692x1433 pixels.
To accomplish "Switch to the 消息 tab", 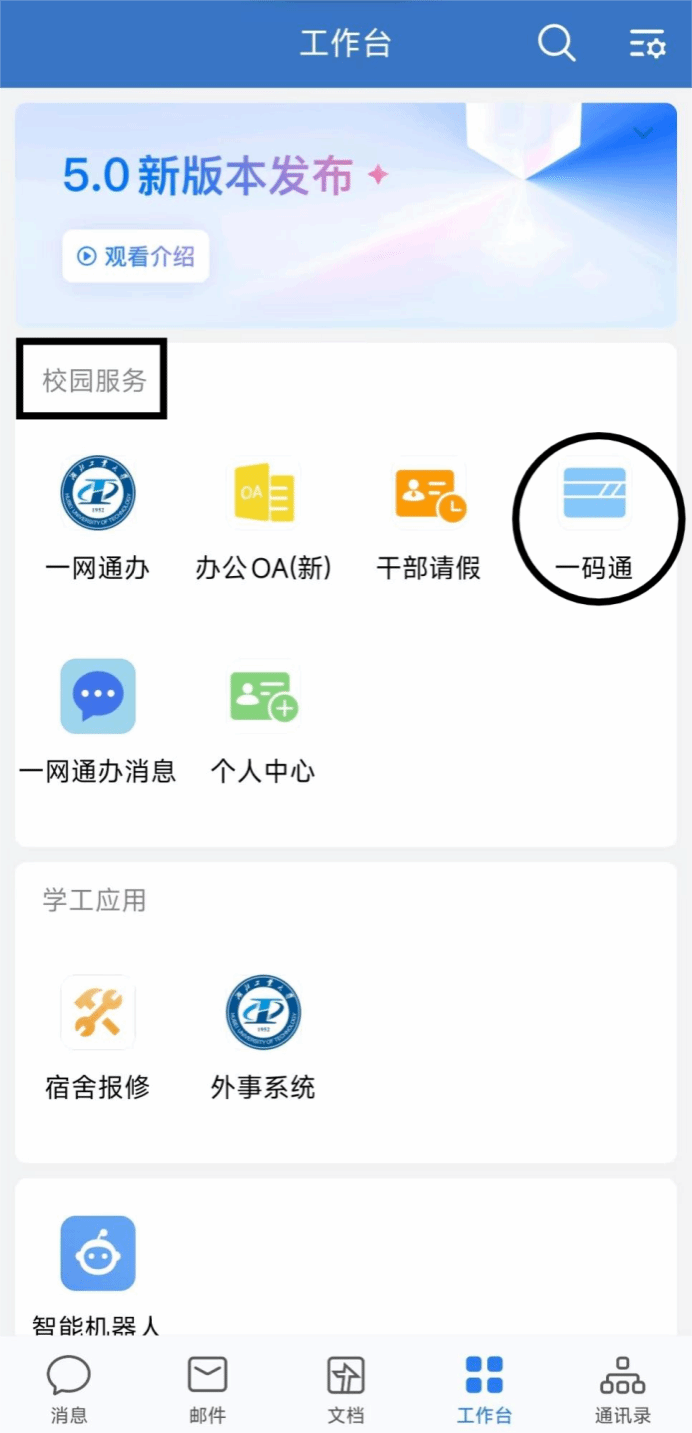I will [x=69, y=1388].
